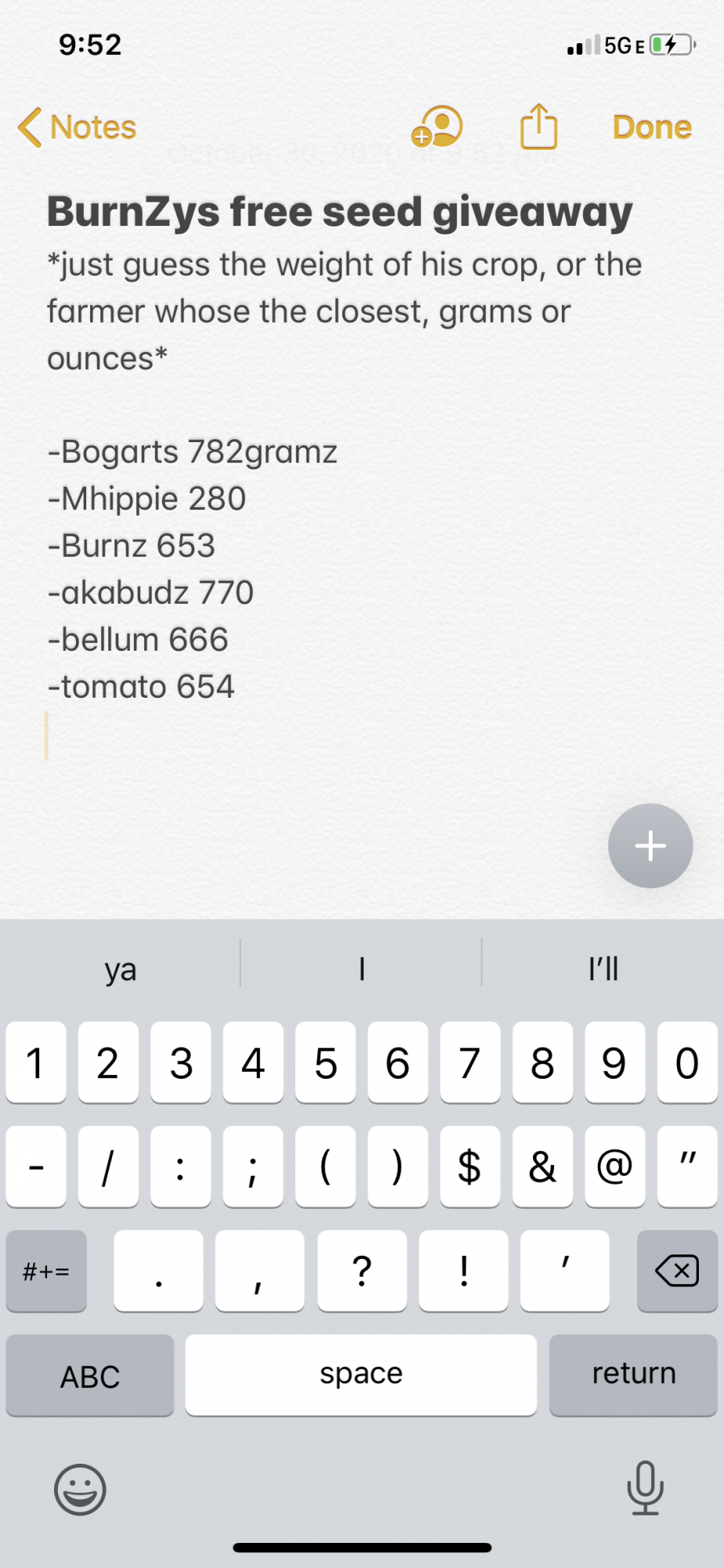
Task: Hit the return key
Action: click(x=633, y=1376)
